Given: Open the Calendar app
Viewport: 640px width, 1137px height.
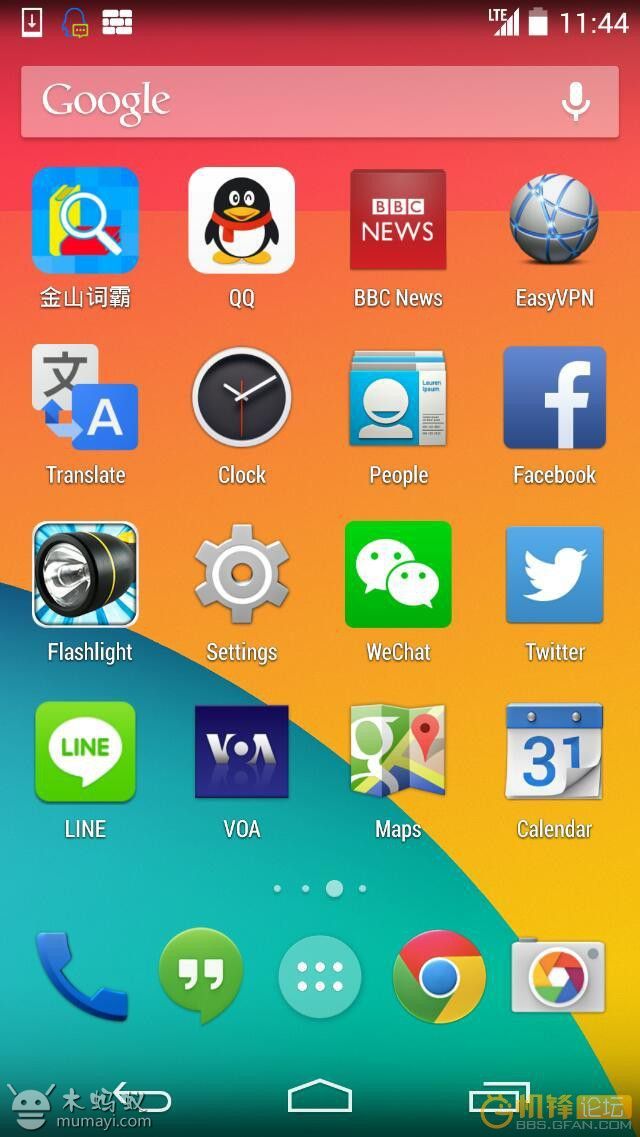Looking at the screenshot, I should point(554,751).
